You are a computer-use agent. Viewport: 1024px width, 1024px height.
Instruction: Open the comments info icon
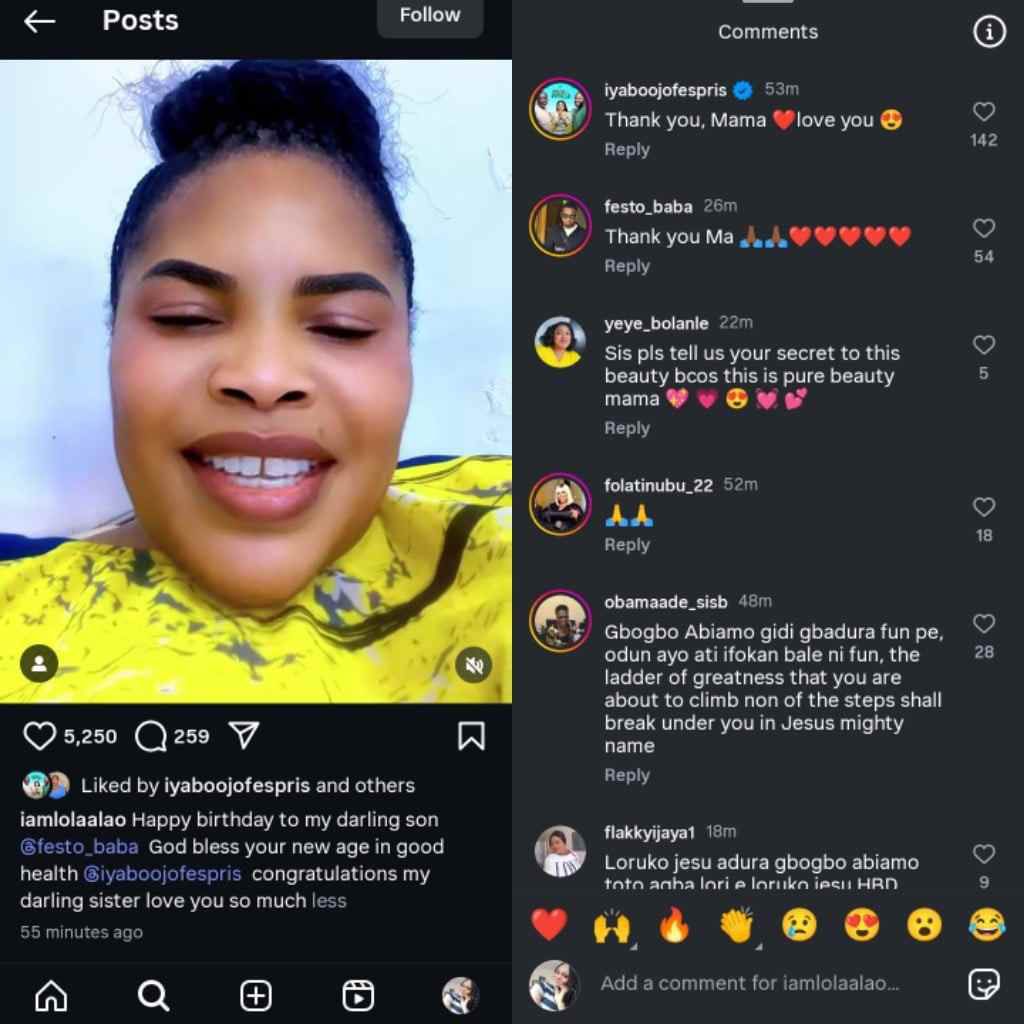coord(989,32)
